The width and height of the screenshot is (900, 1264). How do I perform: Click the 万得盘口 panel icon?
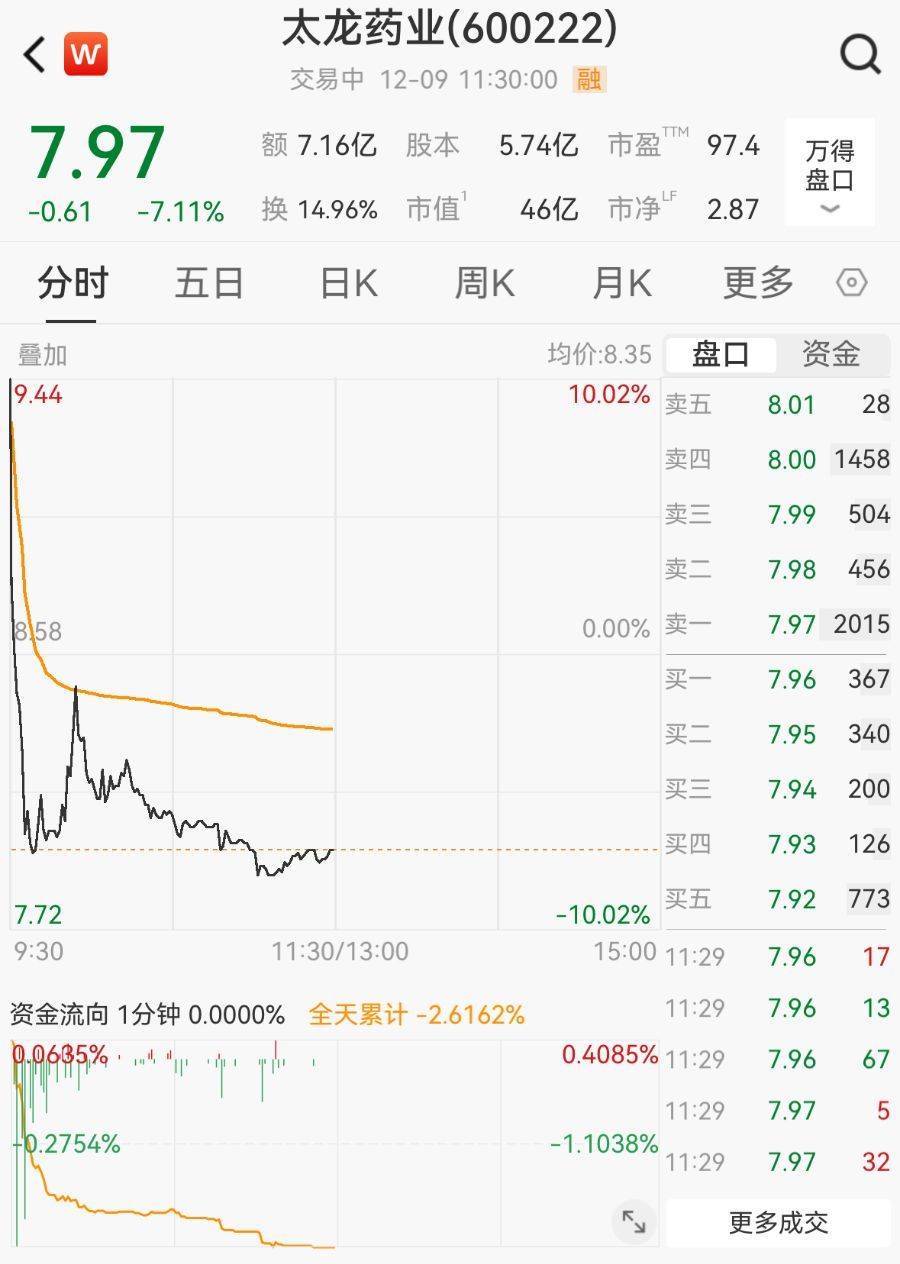(828, 162)
